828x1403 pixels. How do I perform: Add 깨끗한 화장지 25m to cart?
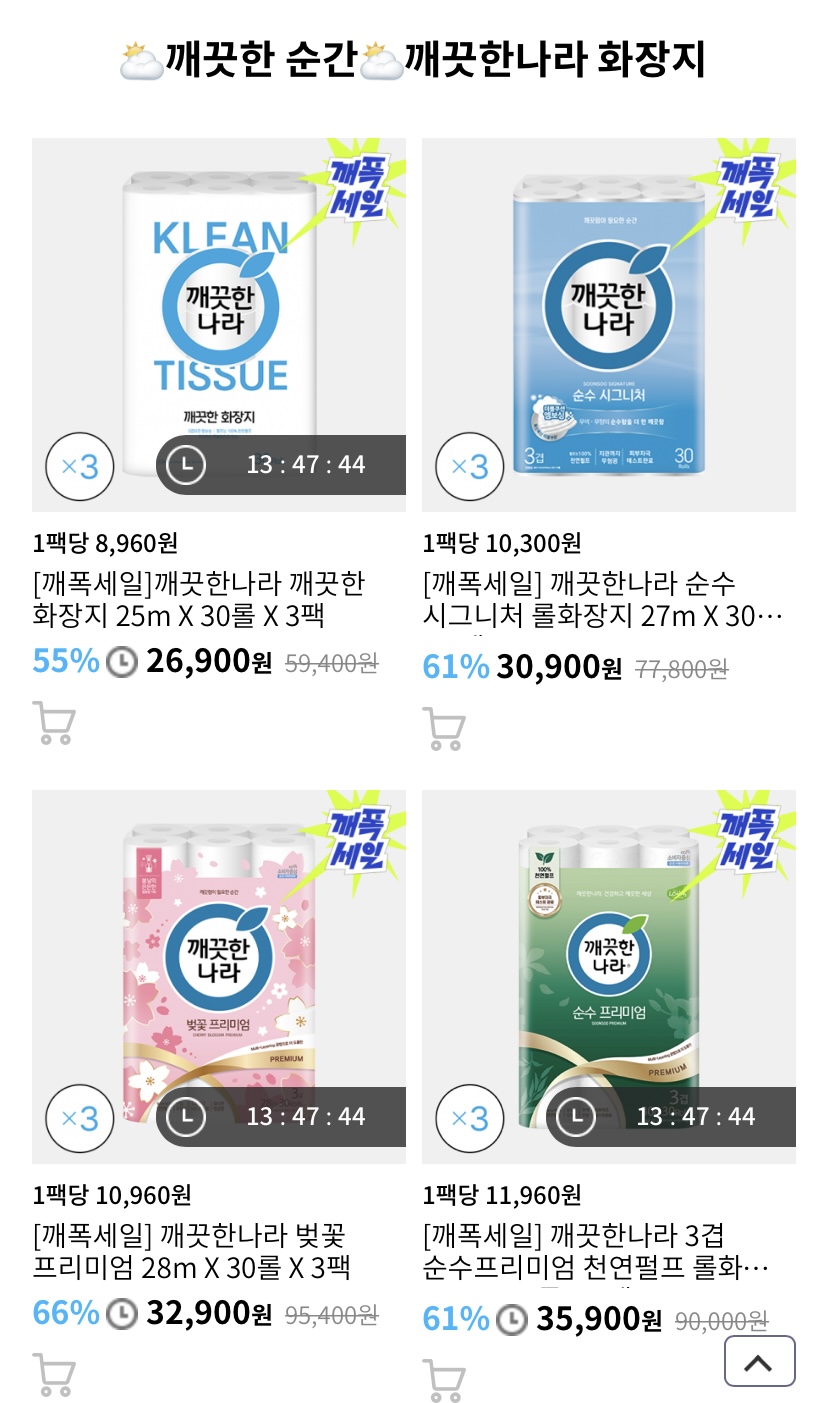(54, 723)
